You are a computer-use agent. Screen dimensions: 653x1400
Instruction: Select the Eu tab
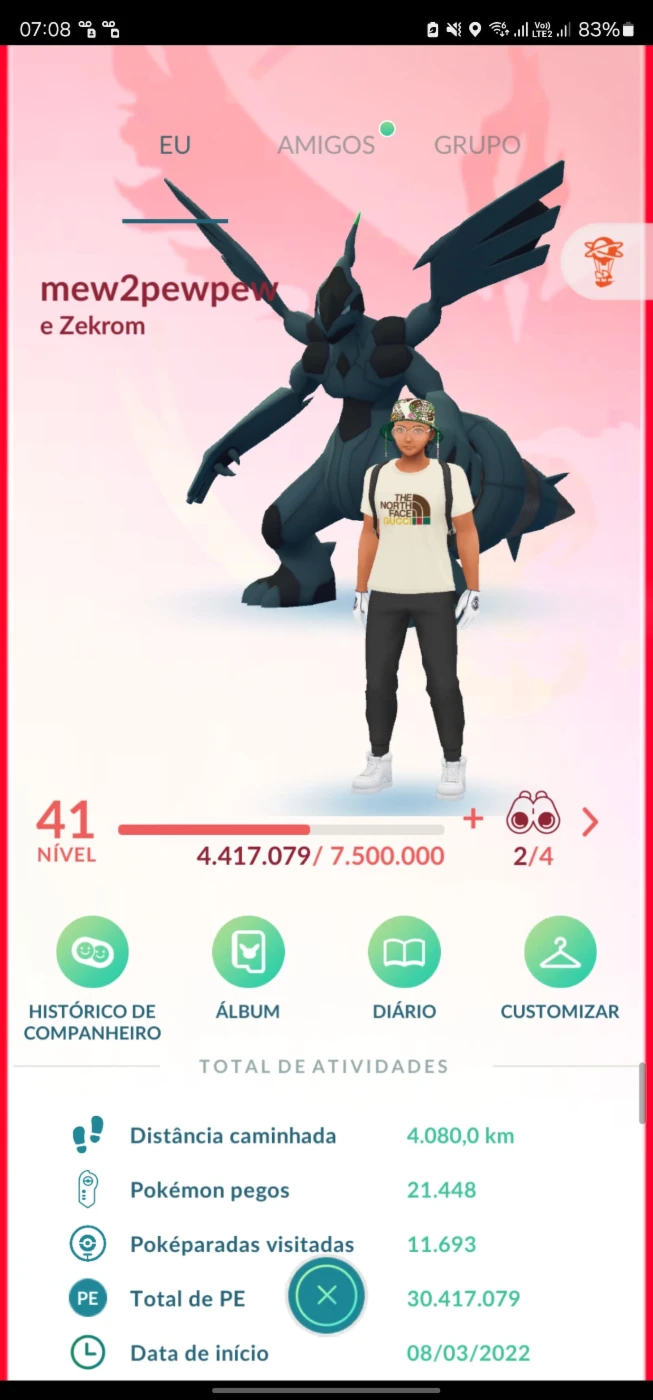coord(175,145)
